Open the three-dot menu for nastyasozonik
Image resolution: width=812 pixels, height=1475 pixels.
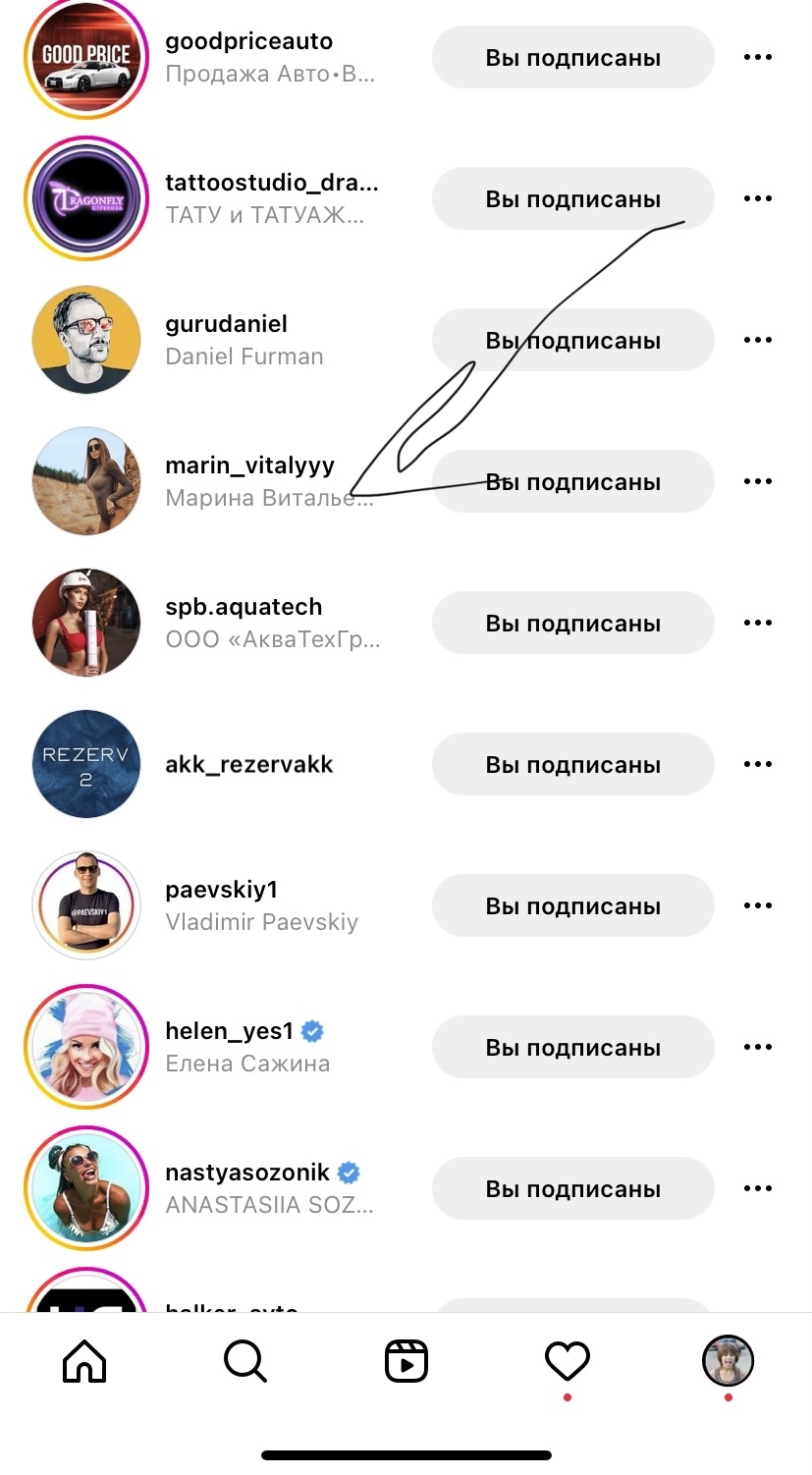click(757, 1189)
